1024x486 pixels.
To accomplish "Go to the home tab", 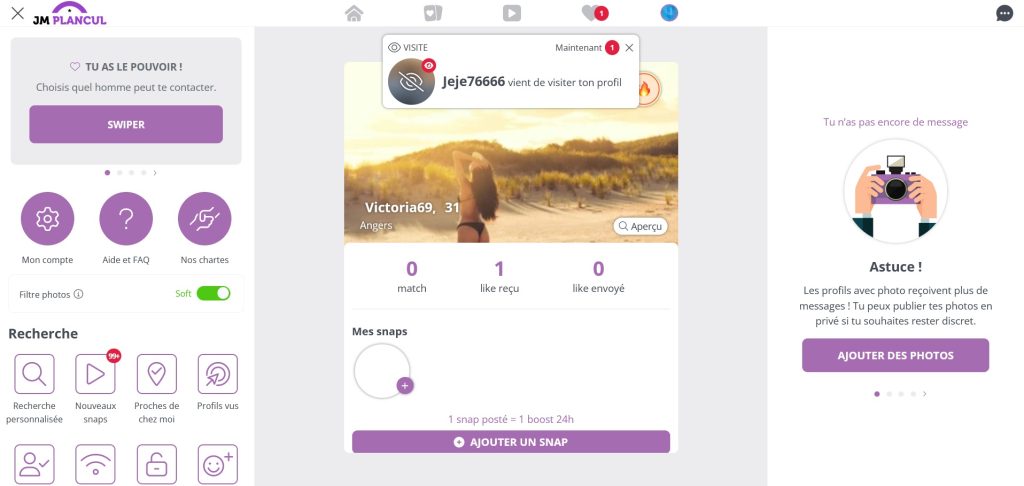I will coord(353,13).
